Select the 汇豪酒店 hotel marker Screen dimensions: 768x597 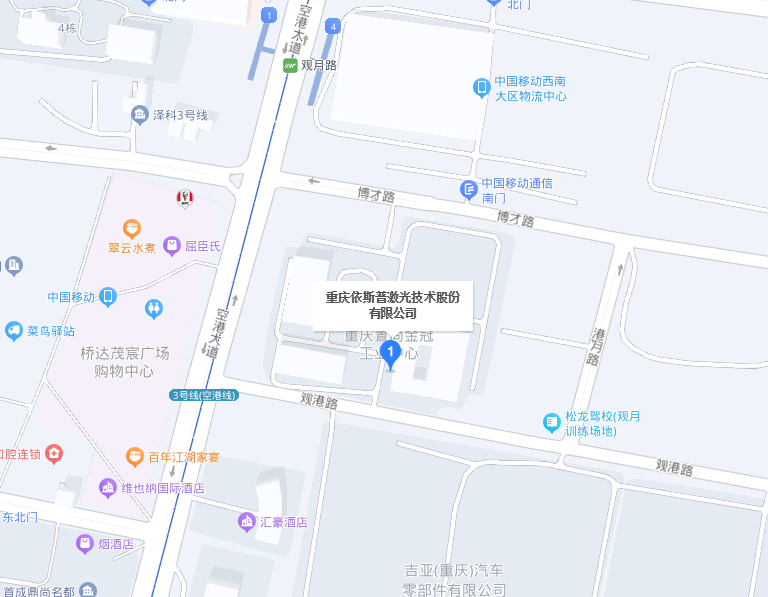(246, 522)
